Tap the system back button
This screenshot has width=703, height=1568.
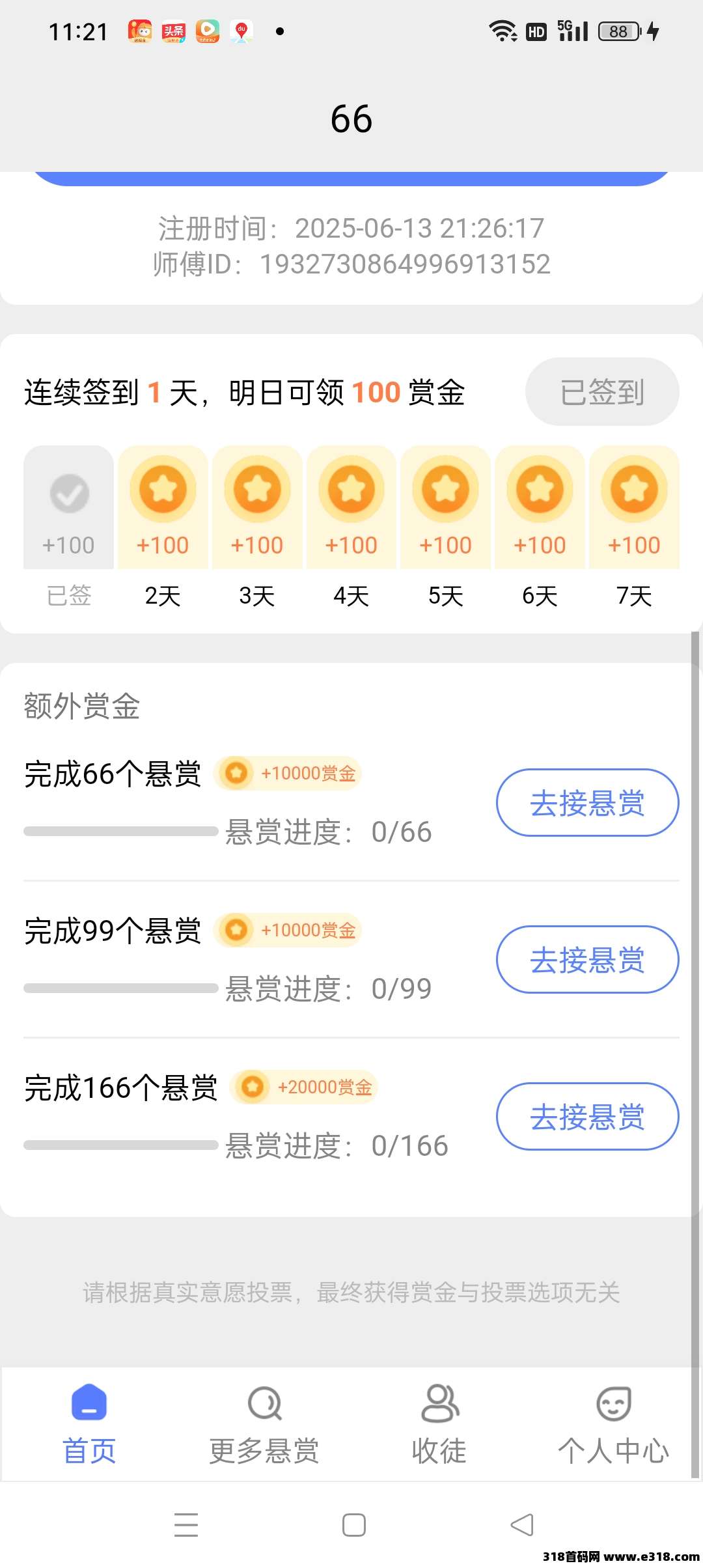coord(522,1525)
